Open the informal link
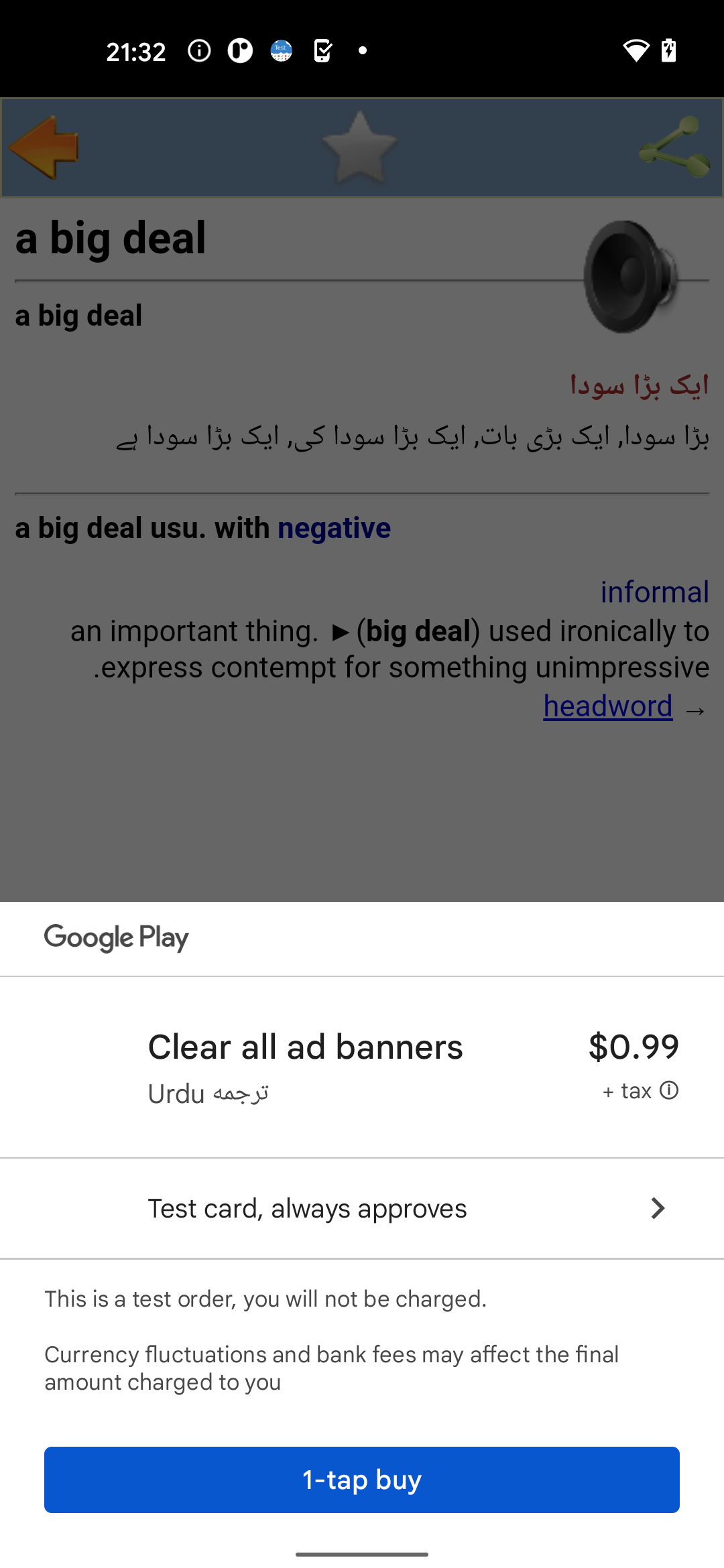This screenshot has width=724, height=1568. pos(654,592)
